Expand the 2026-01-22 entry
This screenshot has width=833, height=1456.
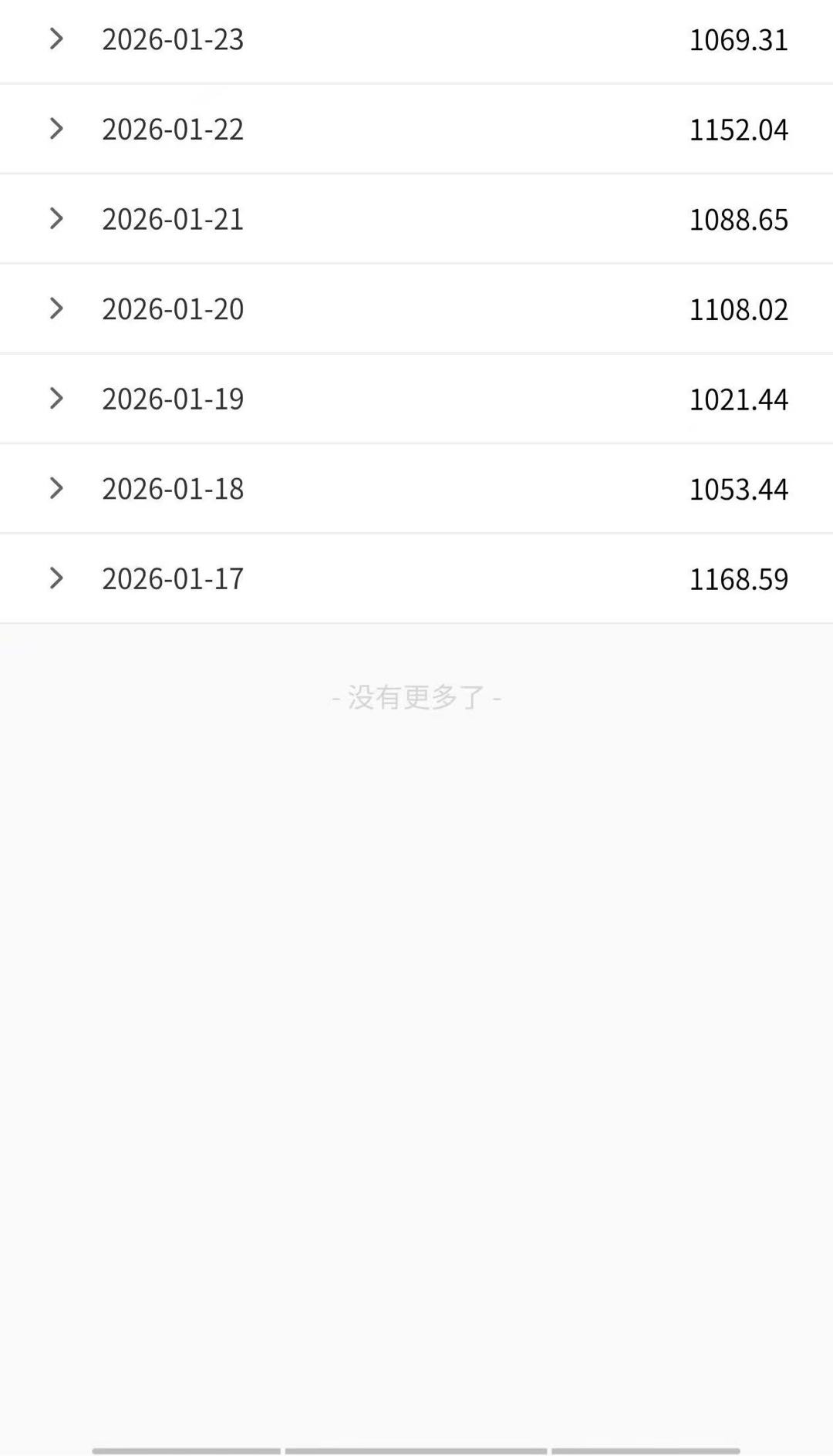pyautogui.click(x=56, y=128)
